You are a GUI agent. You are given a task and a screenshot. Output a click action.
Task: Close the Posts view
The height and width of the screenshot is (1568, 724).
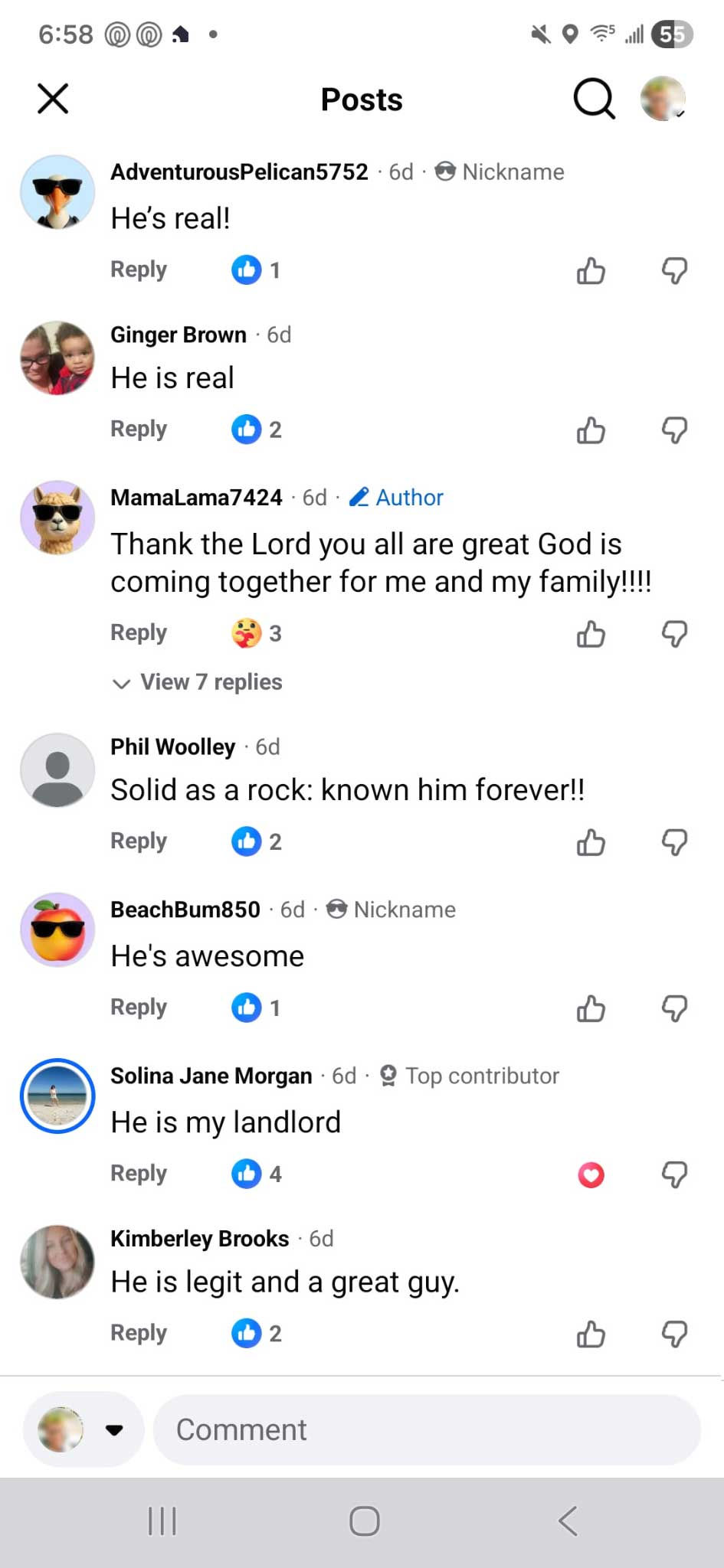53,99
